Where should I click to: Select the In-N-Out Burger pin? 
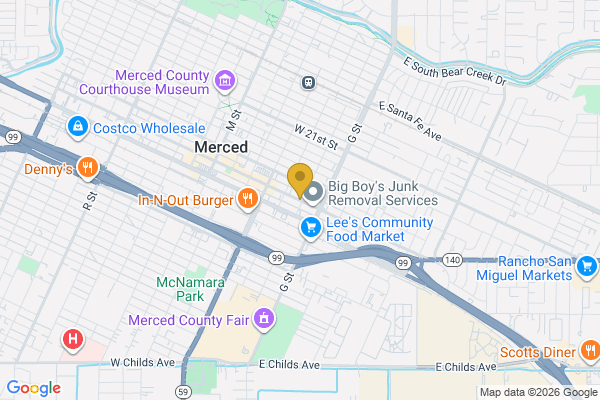247,200
